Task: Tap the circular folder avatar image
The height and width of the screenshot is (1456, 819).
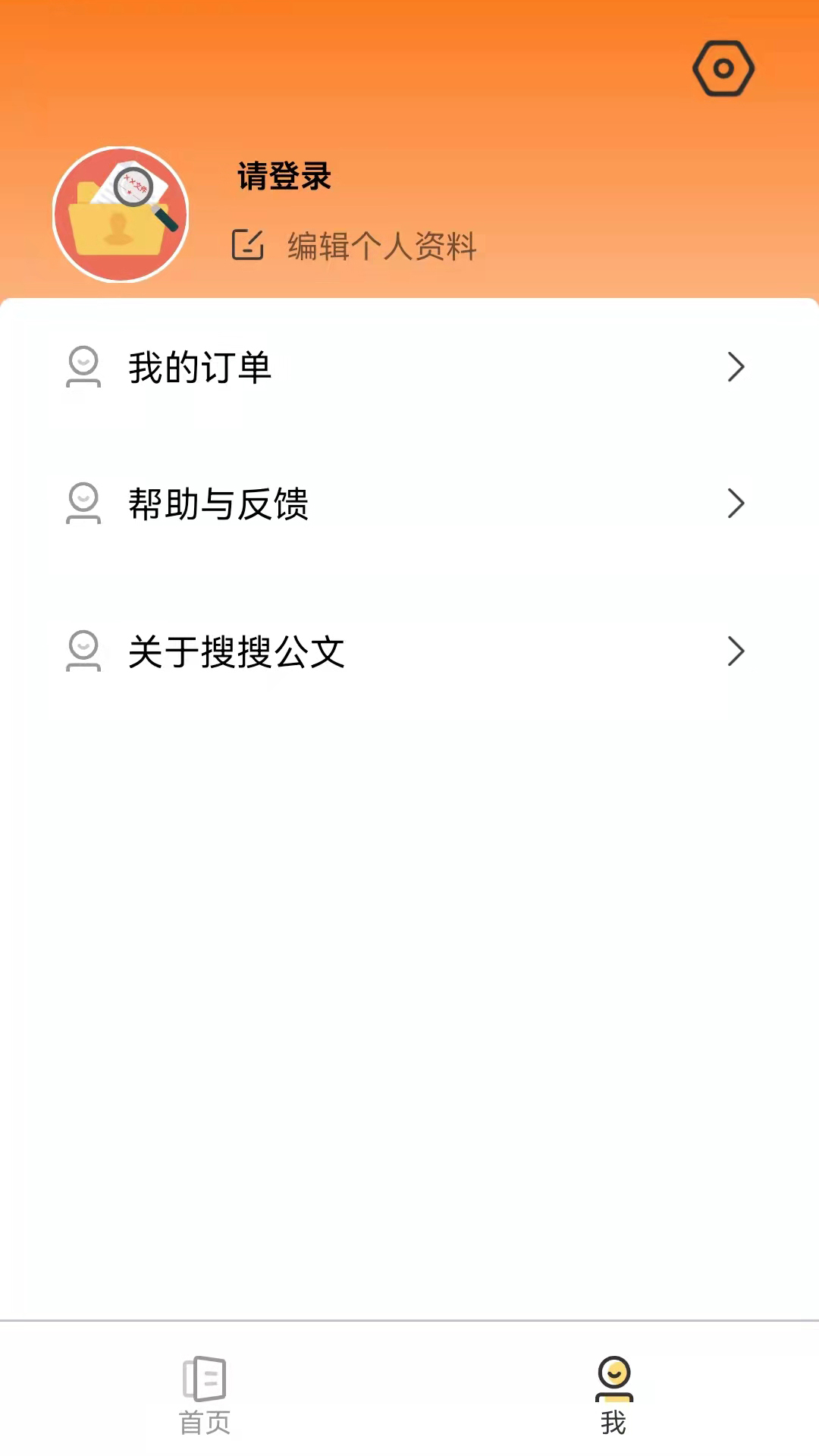Action: point(120,214)
